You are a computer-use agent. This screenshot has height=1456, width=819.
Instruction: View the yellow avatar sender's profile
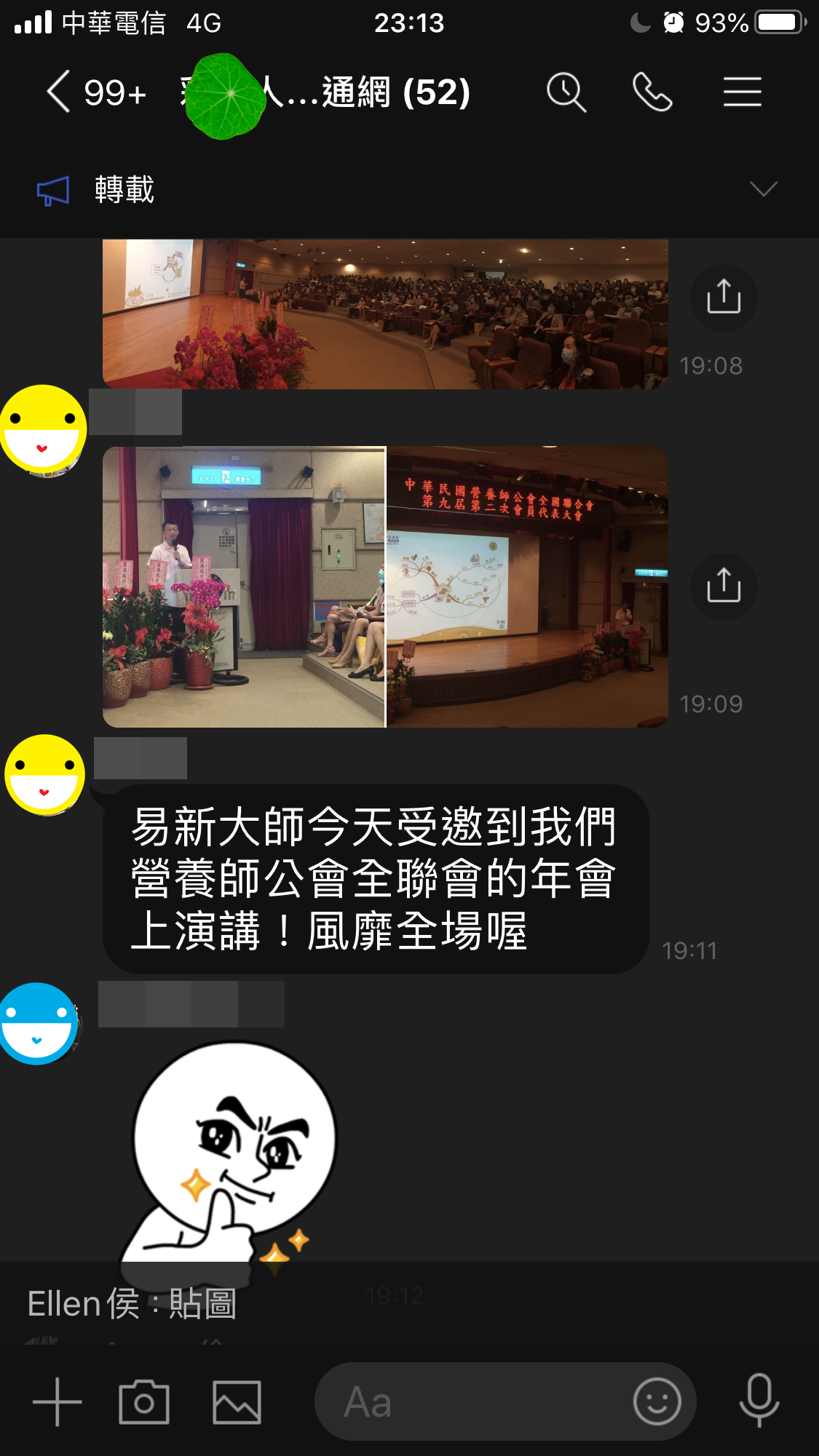tap(44, 774)
